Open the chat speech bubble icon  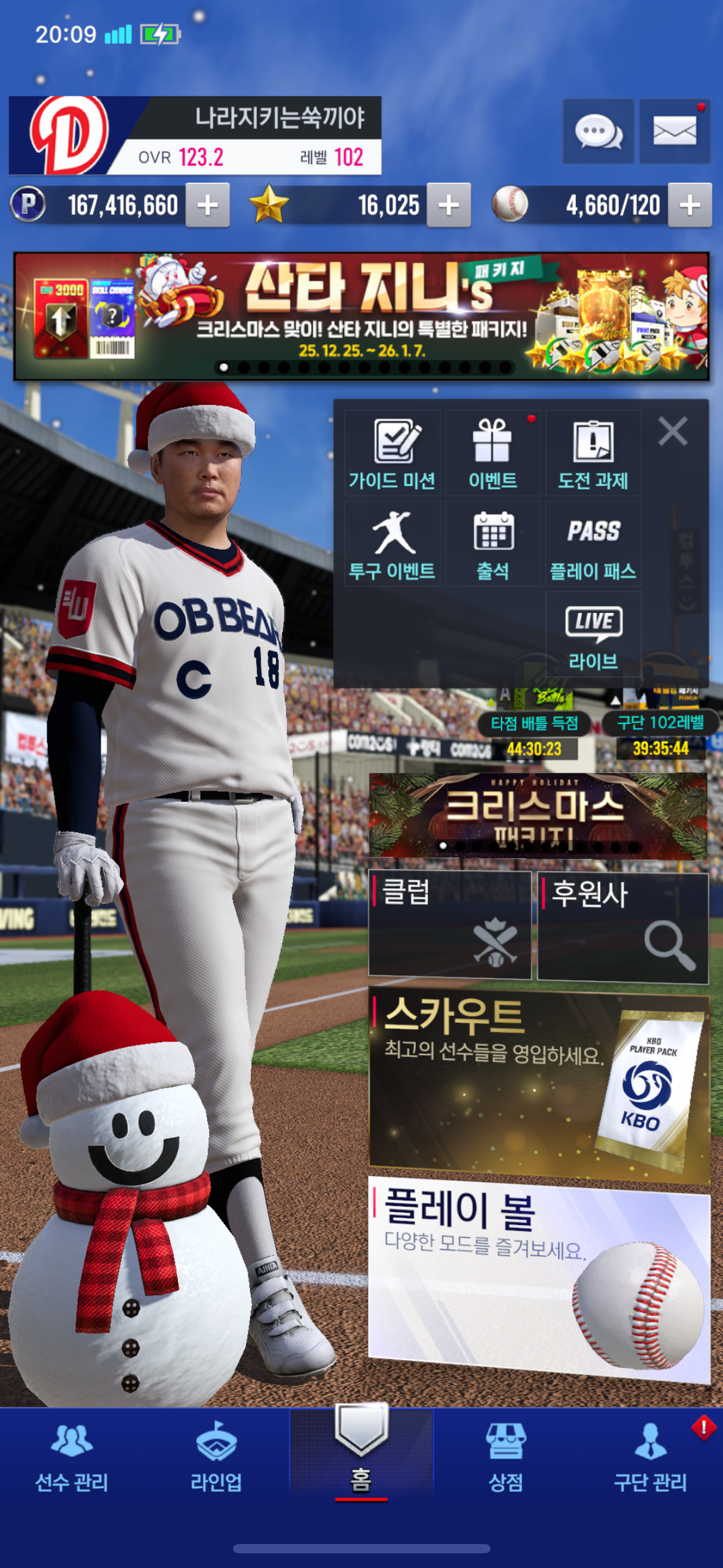(598, 131)
